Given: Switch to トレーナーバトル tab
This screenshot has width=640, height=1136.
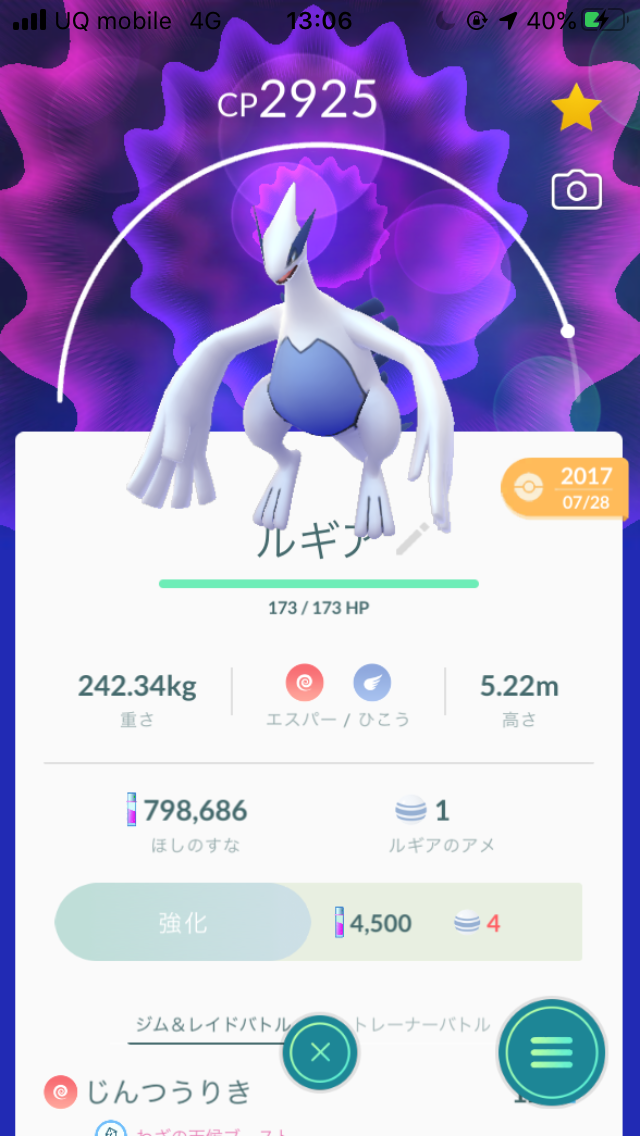Looking at the screenshot, I should point(425,1025).
